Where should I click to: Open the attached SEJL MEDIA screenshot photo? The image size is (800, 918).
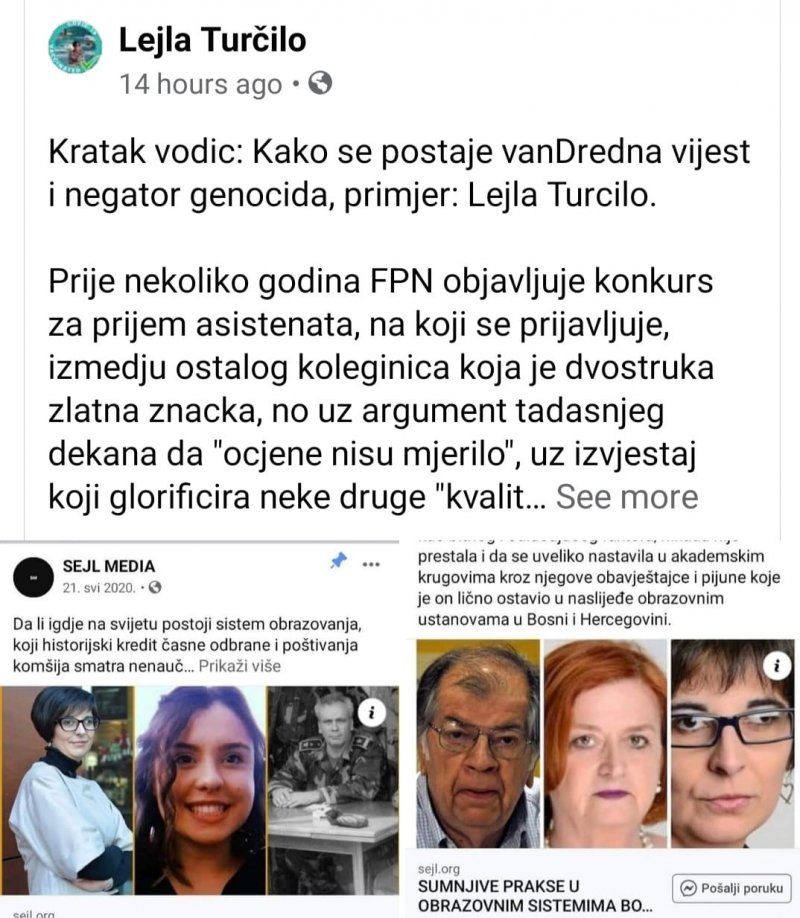click(200, 730)
